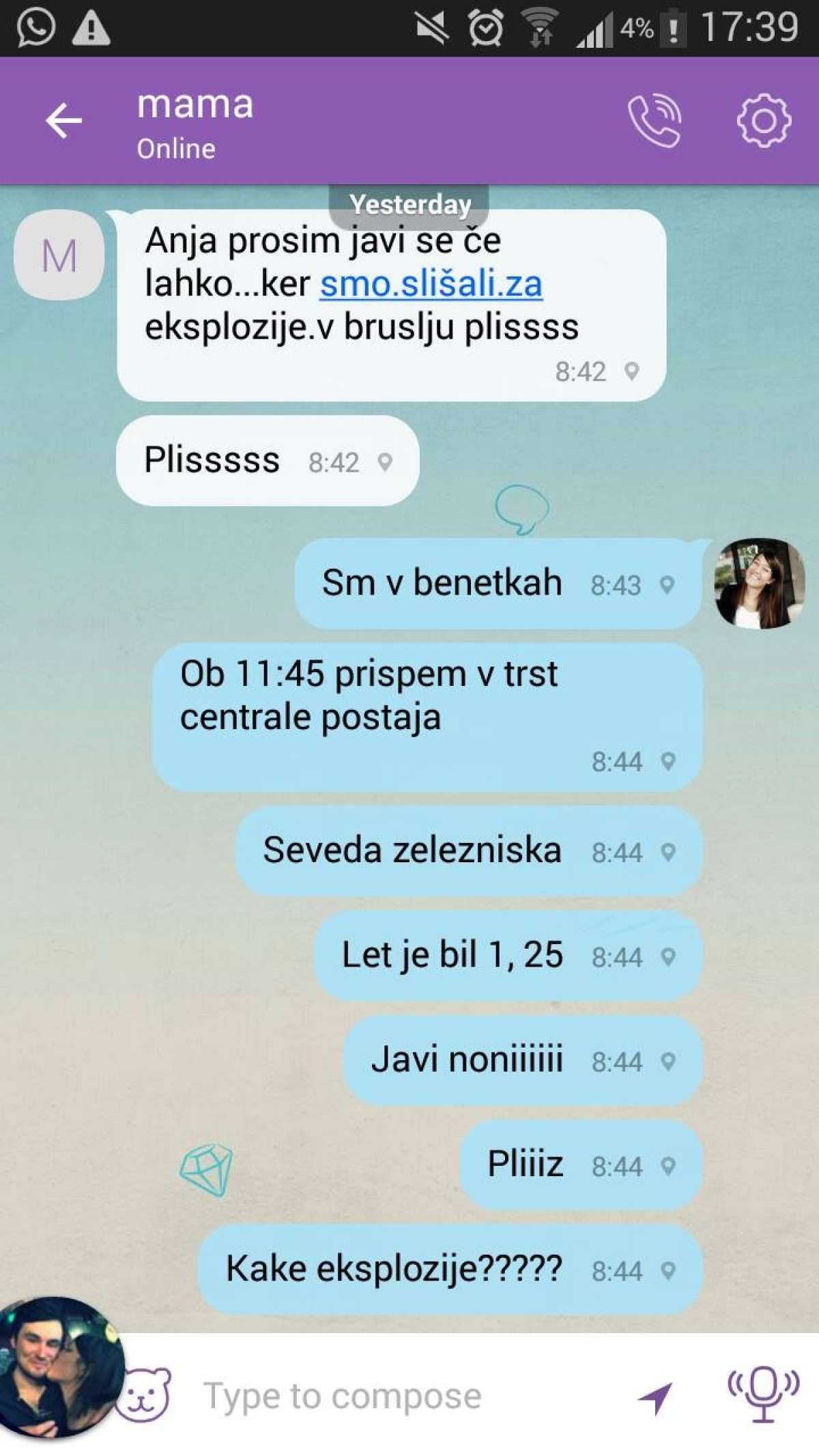Tap mama's M avatar

point(59,255)
